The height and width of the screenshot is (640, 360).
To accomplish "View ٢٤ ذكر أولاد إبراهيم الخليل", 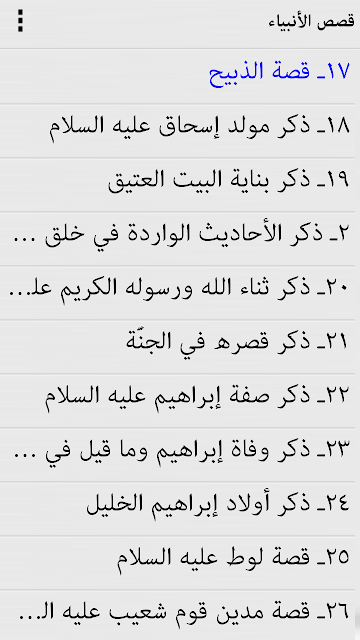I will point(180,508).
